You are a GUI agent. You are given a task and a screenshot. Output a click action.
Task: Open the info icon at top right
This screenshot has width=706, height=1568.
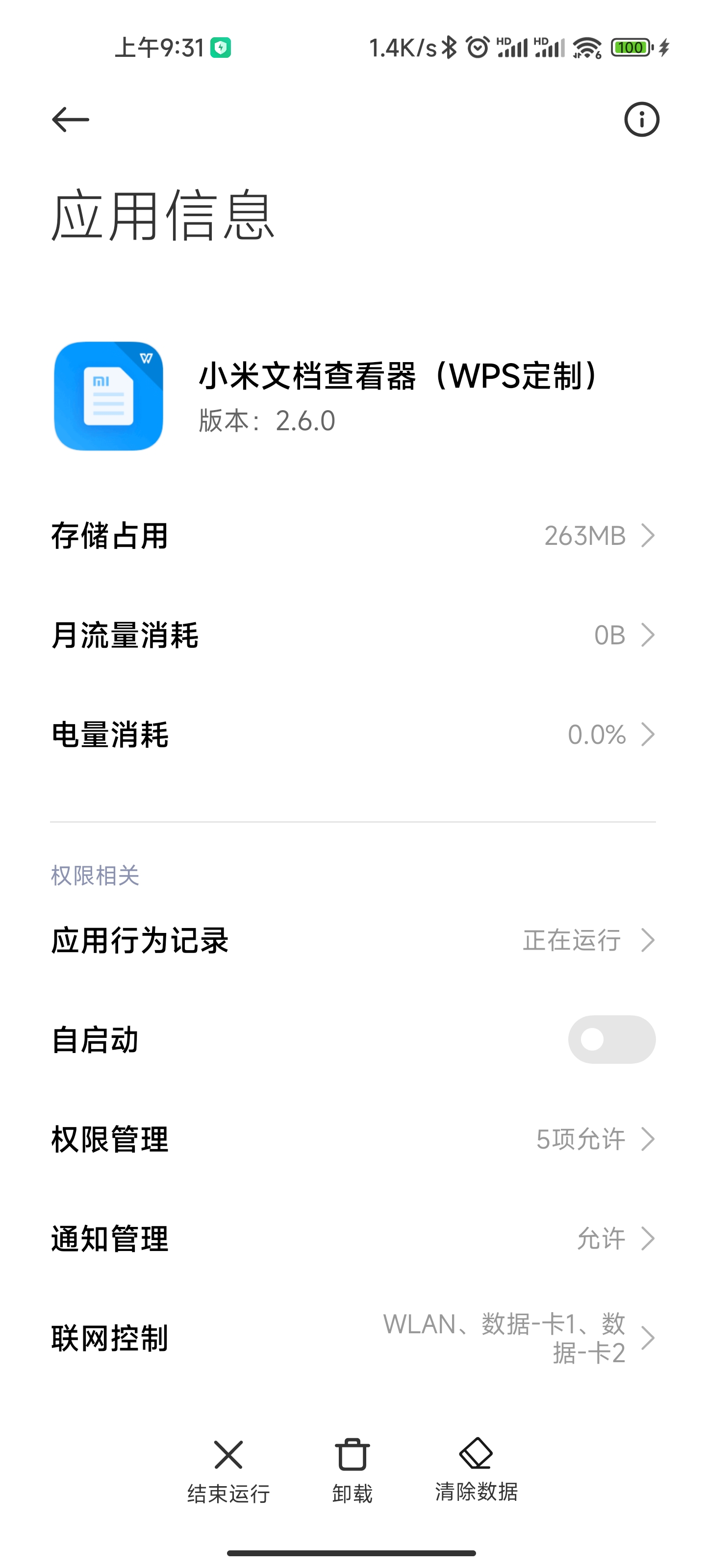(641, 119)
